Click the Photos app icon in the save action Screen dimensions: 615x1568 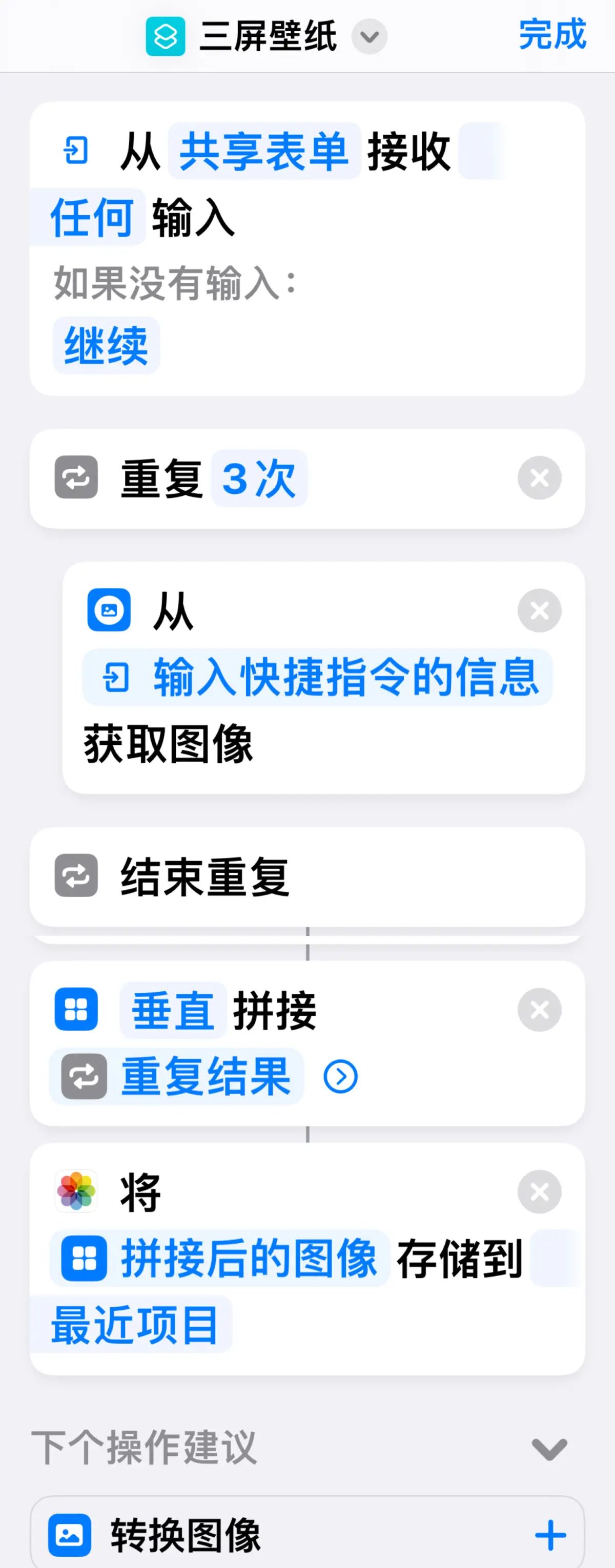coord(77,1192)
